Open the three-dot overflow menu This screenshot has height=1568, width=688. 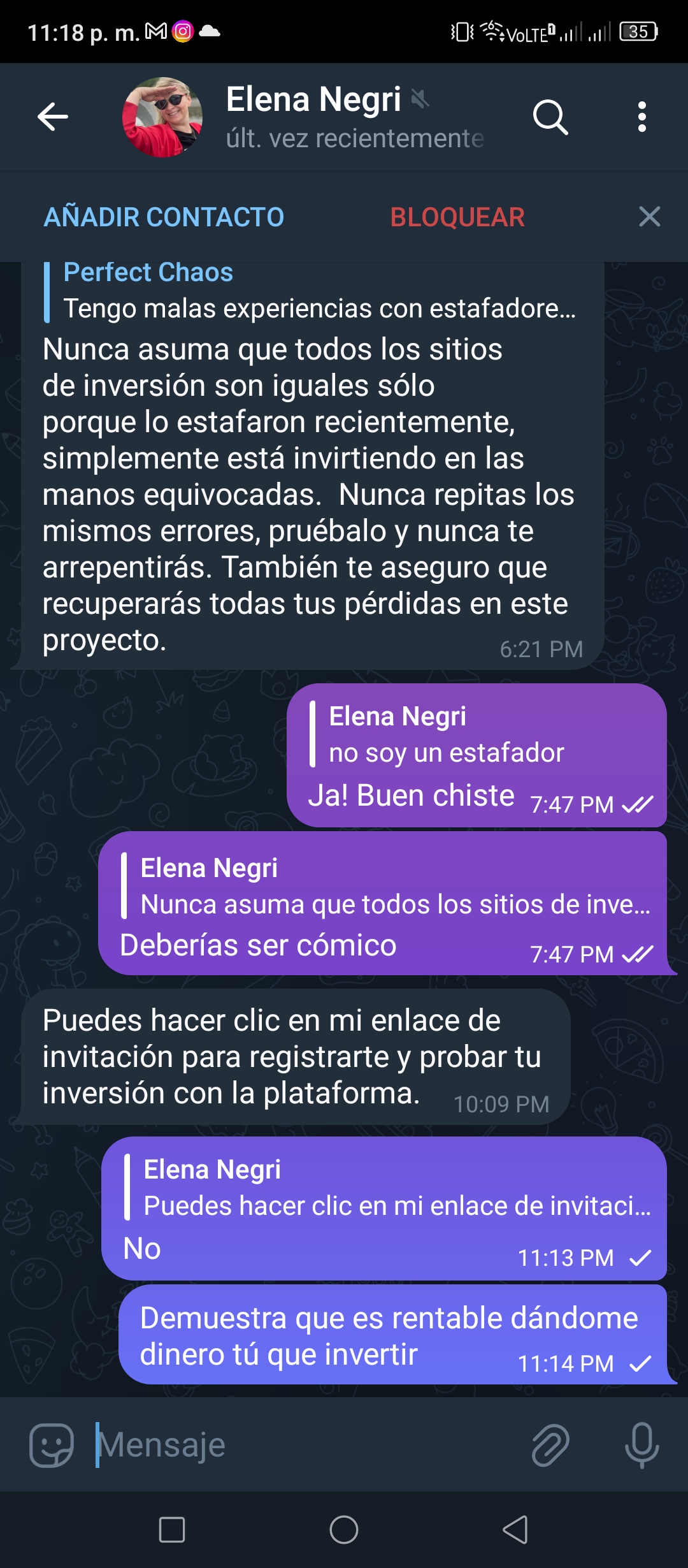pos(642,117)
